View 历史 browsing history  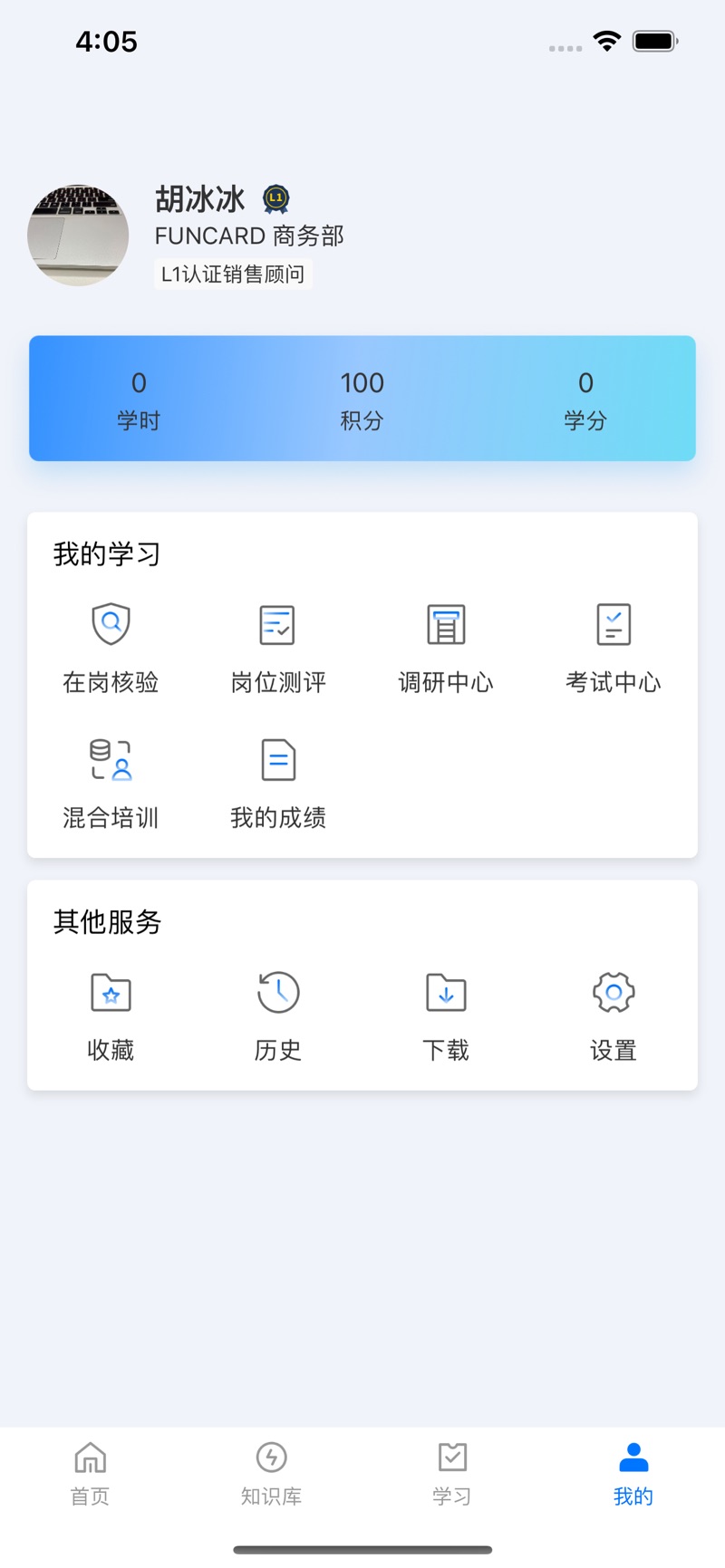(x=278, y=1015)
